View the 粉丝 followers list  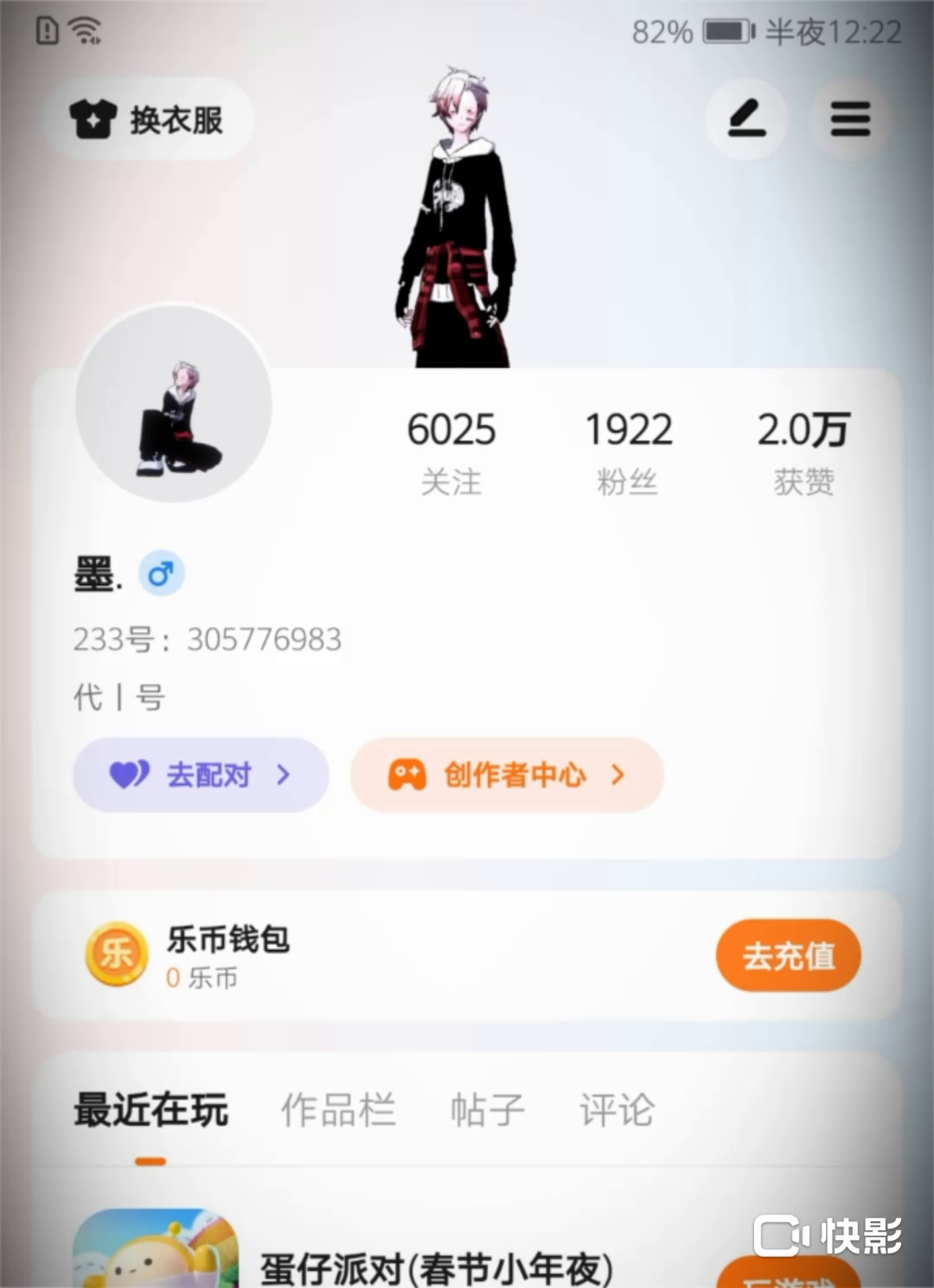(x=628, y=451)
